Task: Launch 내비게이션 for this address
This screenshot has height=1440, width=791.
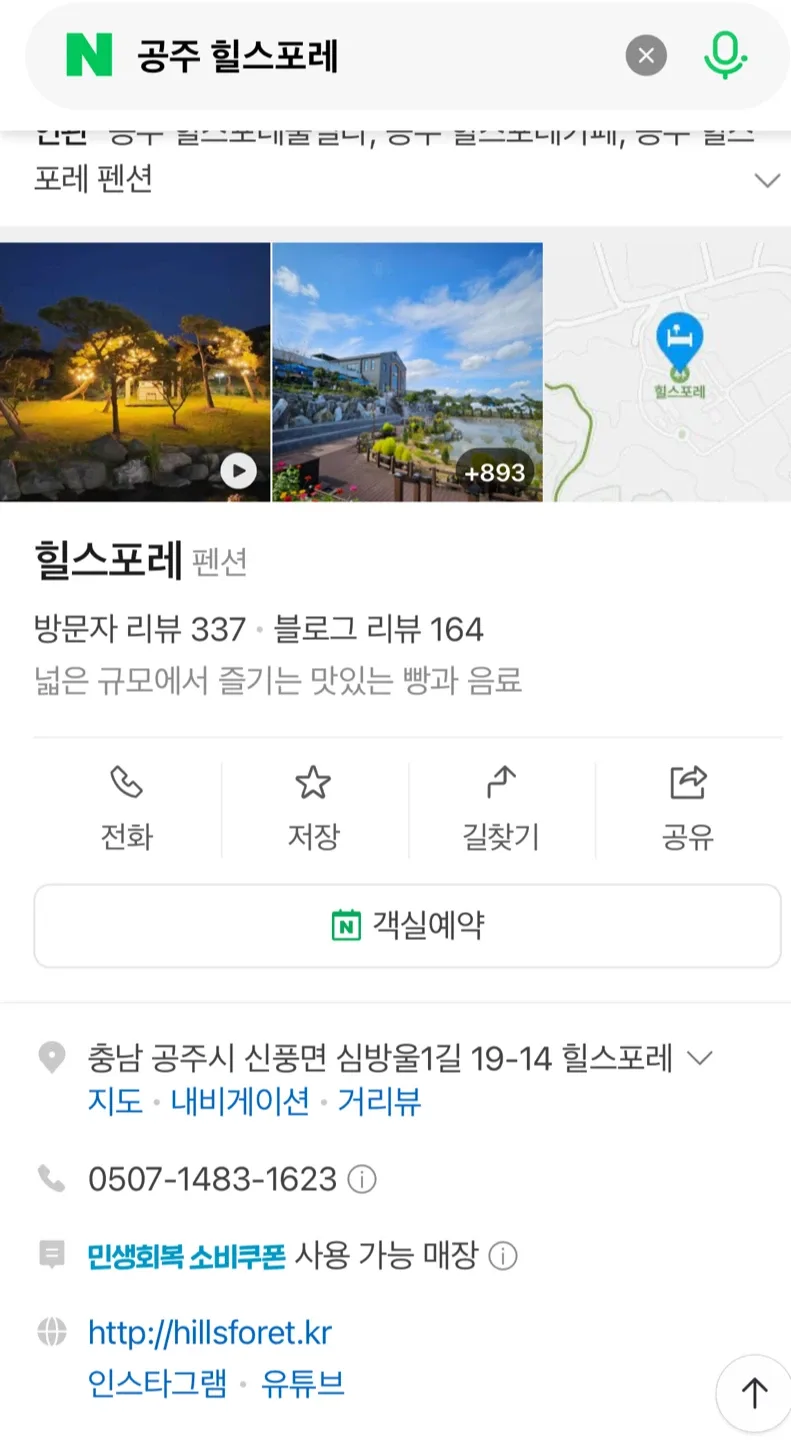Action: pyautogui.click(x=240, y=1102)
